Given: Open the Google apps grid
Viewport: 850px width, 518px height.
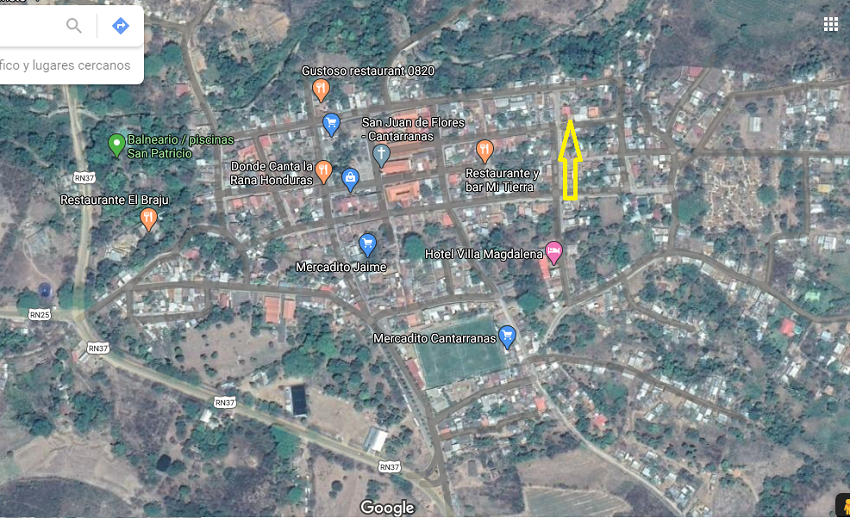Looking at the screenshot, I should pos(831,24).
